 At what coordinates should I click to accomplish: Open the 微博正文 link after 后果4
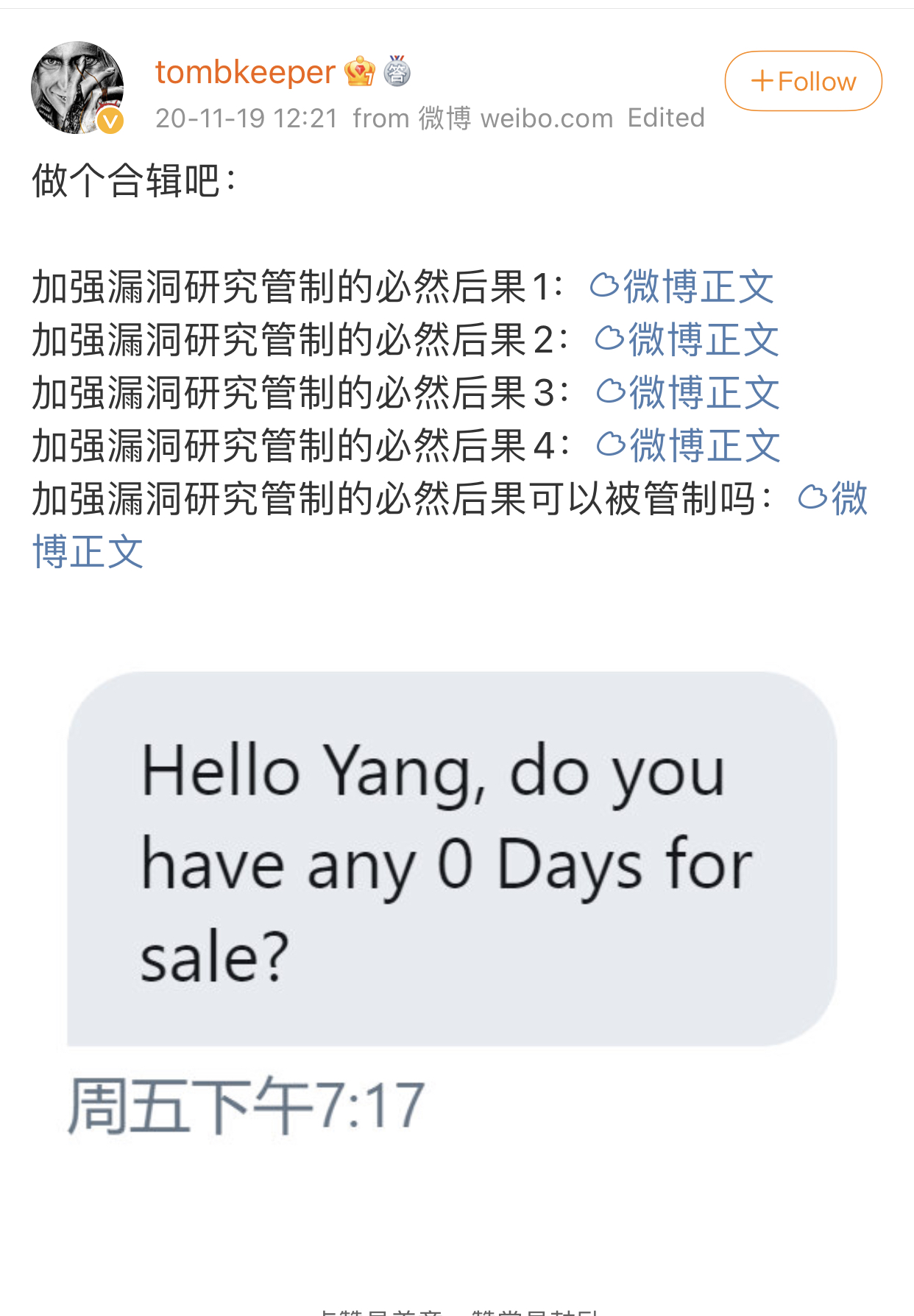688,445
